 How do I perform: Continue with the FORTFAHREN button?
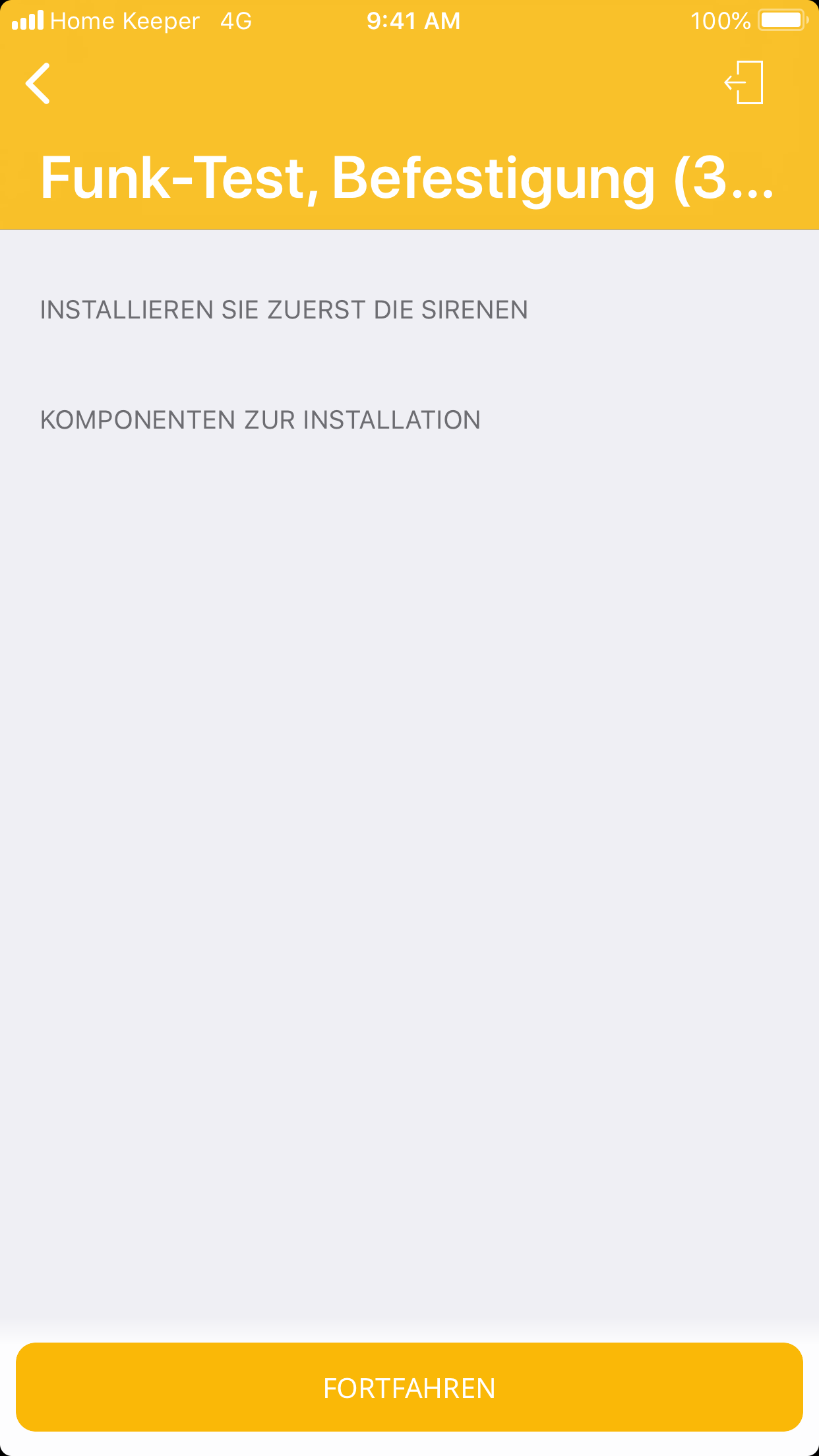[409, 1387]
